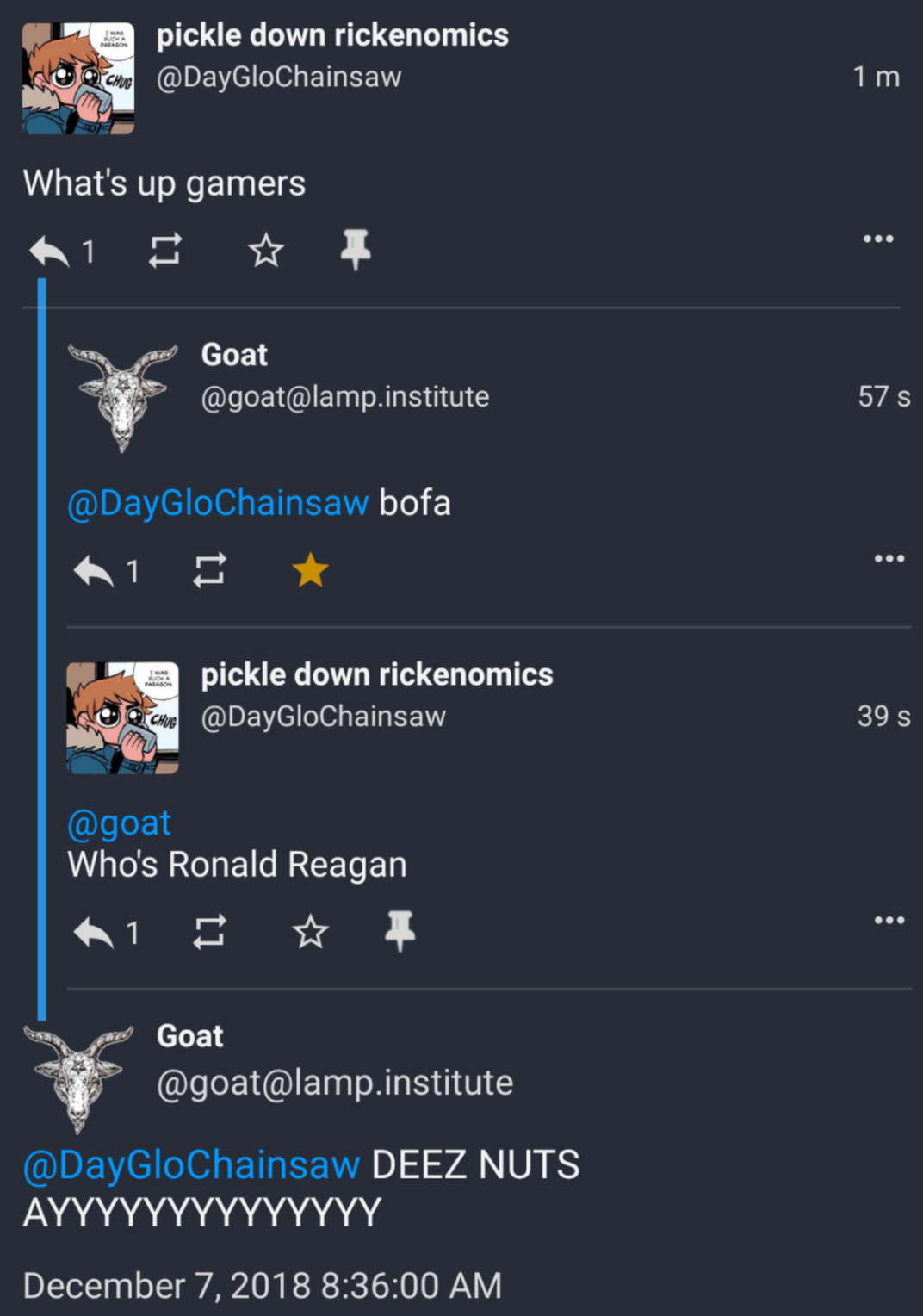Reply to the "Who's Ronald Reagan" post
Screen dimensions: 923x1316
(x=94, y=933)
